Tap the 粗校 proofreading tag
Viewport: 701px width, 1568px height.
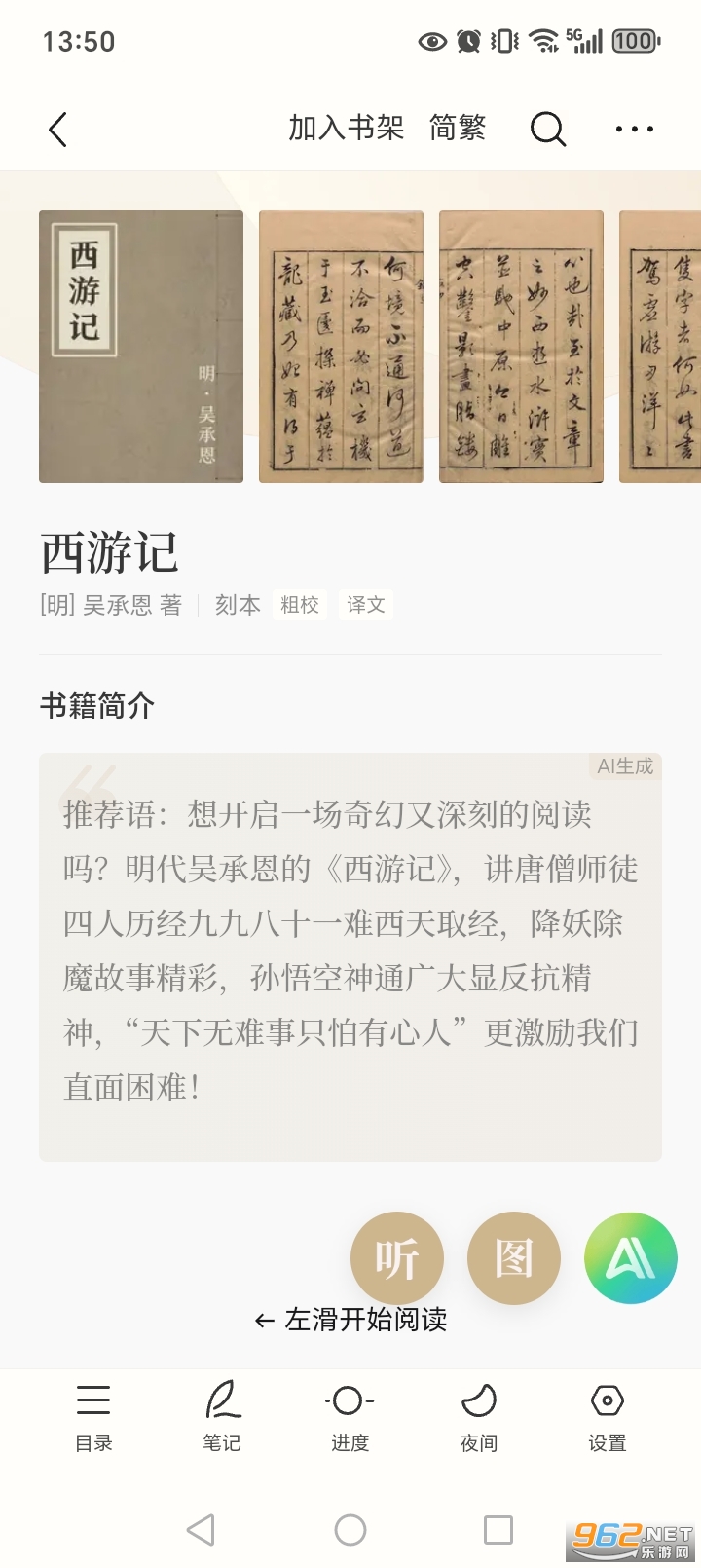(x=299, y=605)
